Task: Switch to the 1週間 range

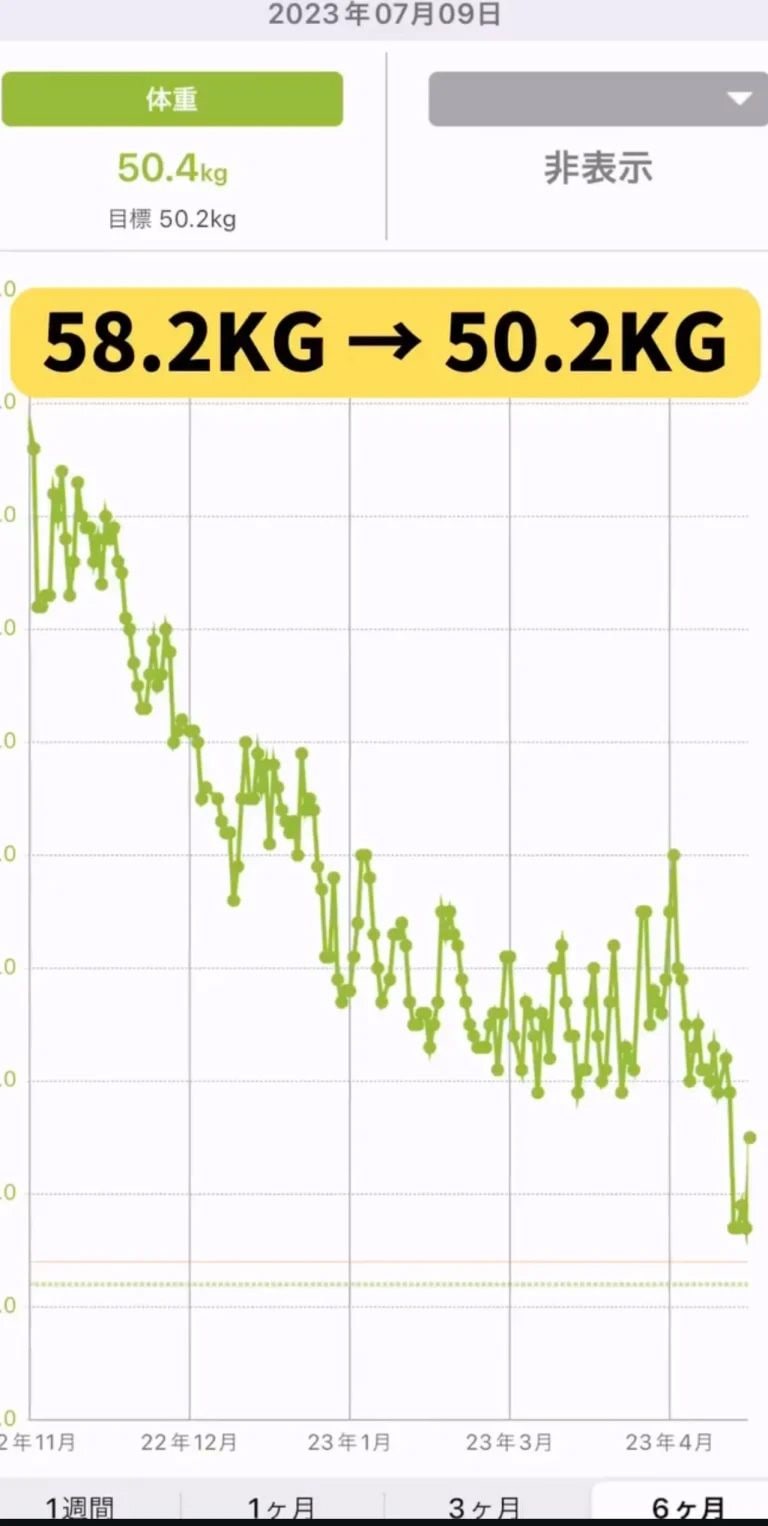Action: point(80,1506)
